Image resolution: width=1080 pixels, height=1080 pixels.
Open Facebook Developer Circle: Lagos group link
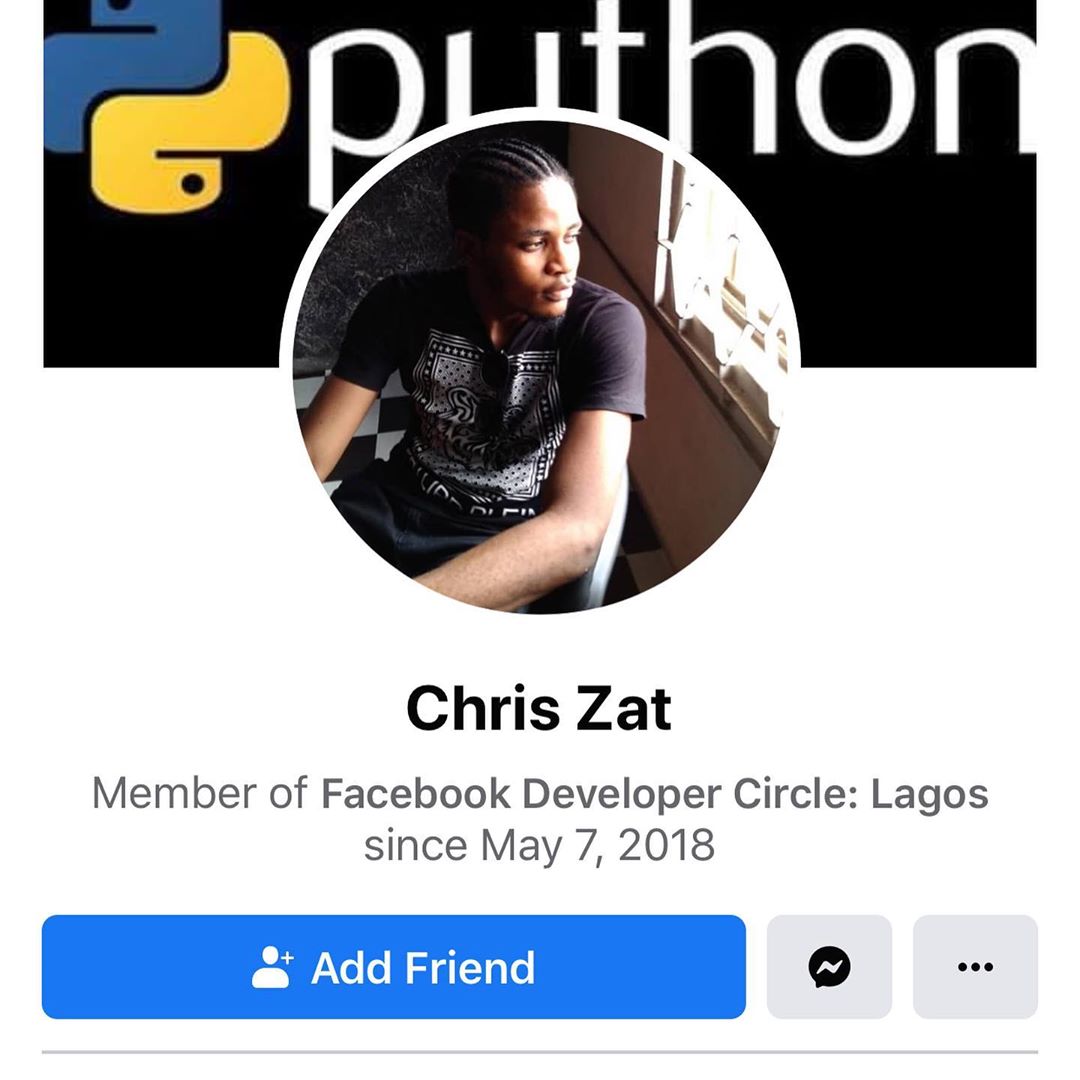[654, 794]
